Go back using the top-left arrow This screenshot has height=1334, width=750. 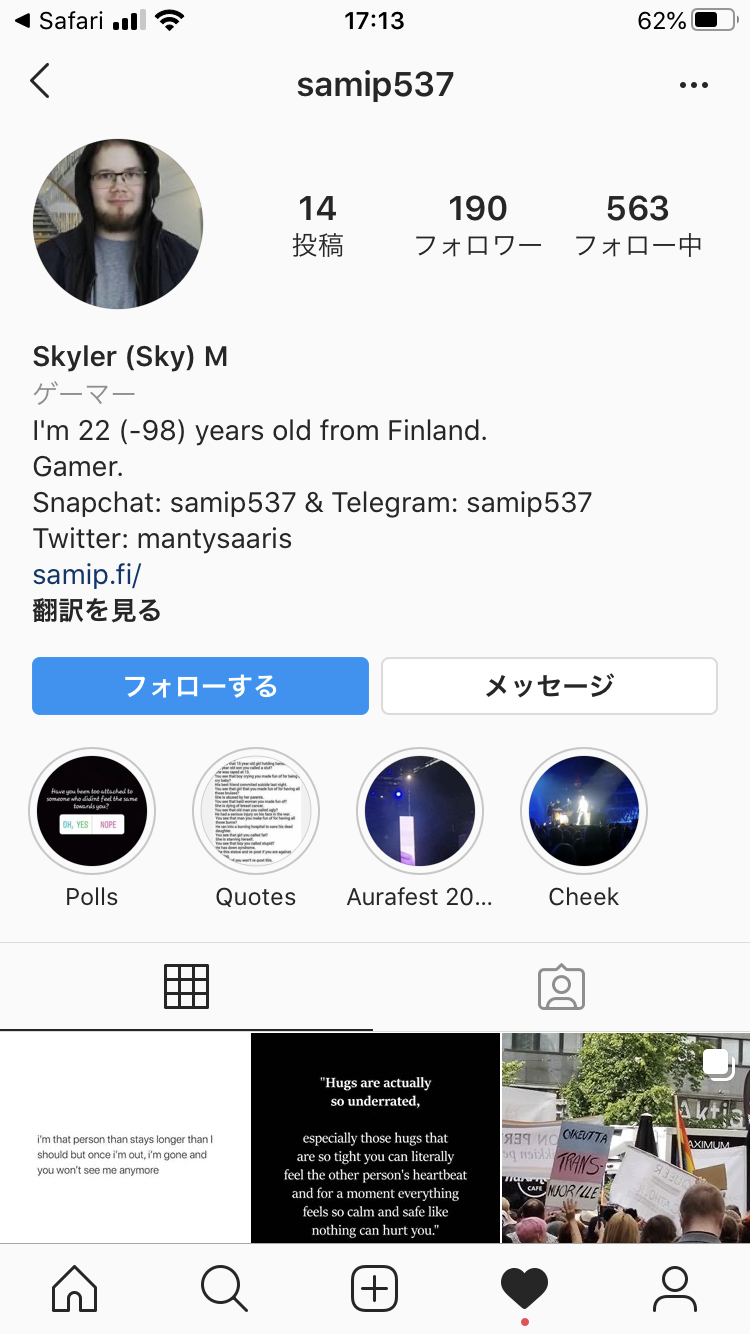(40, 82)
